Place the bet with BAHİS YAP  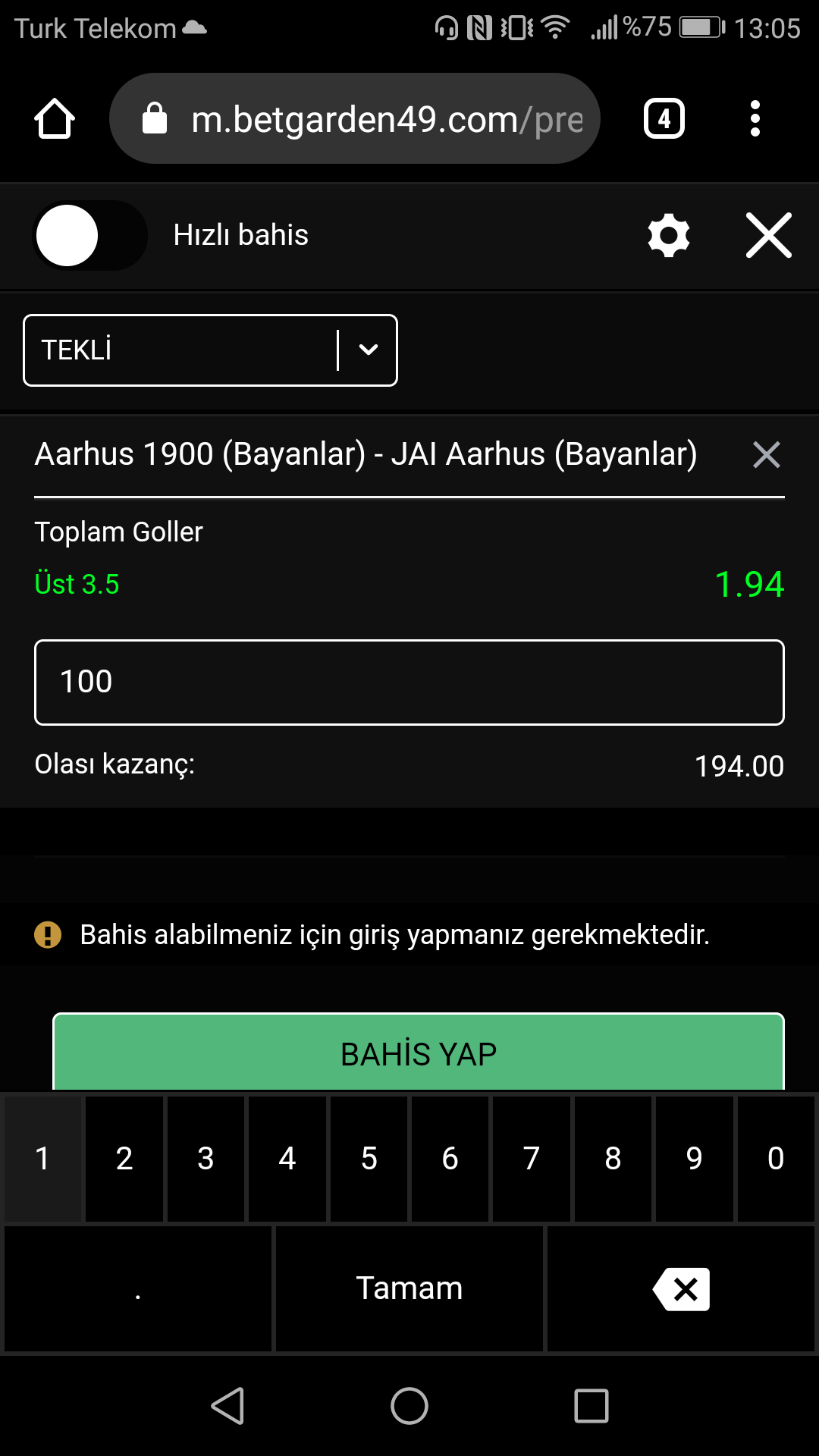(x=419, y=1053)
